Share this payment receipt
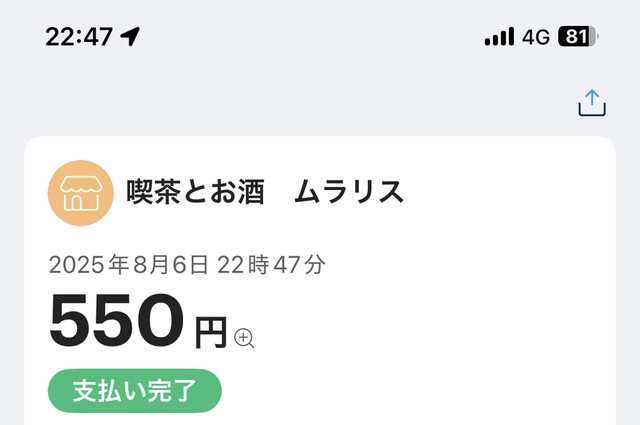 (x=592, y=103)
